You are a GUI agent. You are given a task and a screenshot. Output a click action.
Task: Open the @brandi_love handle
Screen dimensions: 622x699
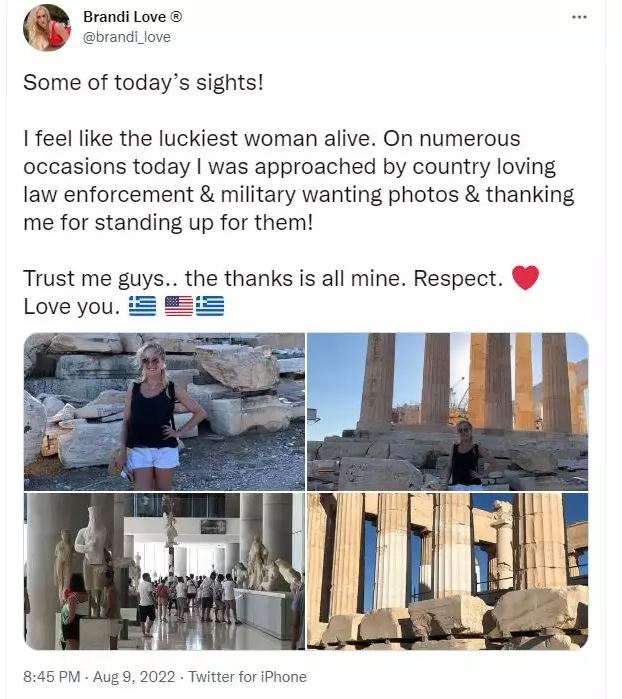[x=126, y=37]
